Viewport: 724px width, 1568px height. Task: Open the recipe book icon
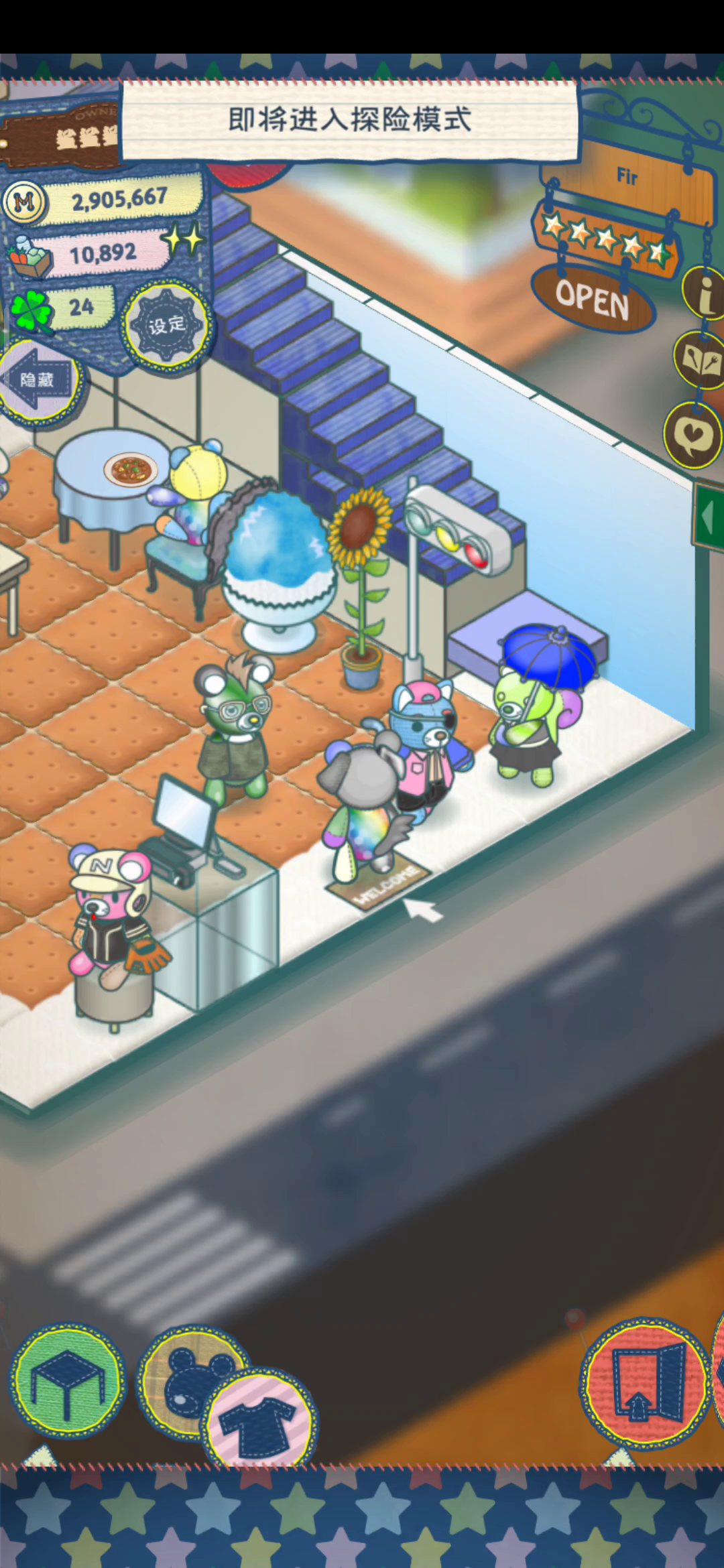pos(701,360)
